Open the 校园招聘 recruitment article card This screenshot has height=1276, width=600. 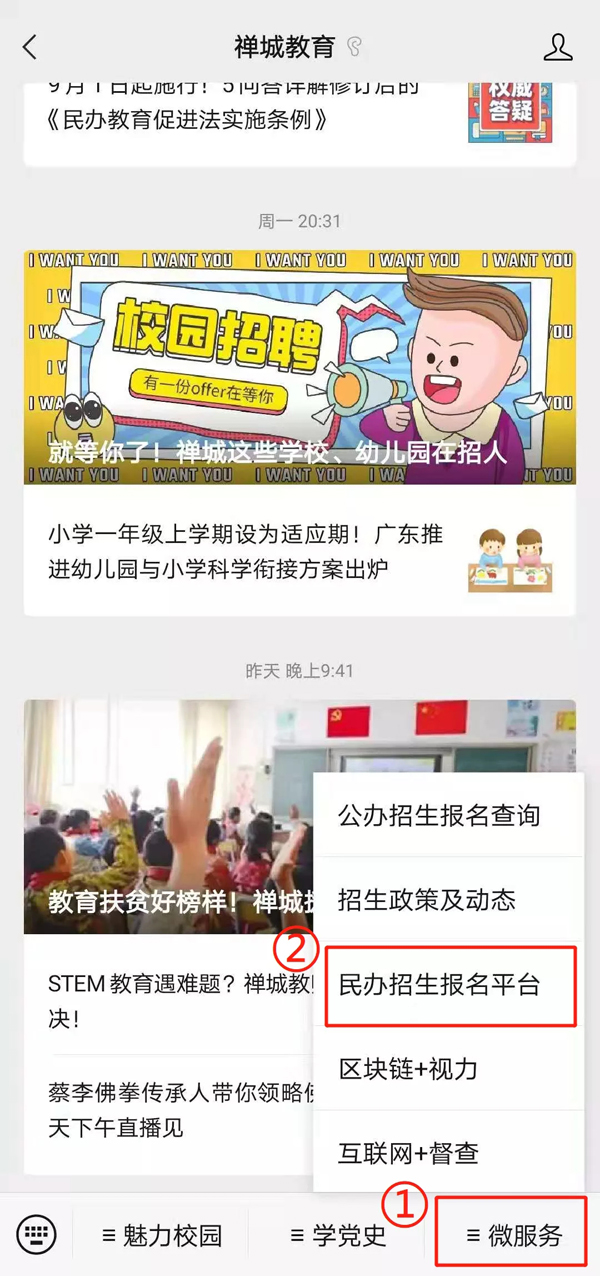pos(299,367)
